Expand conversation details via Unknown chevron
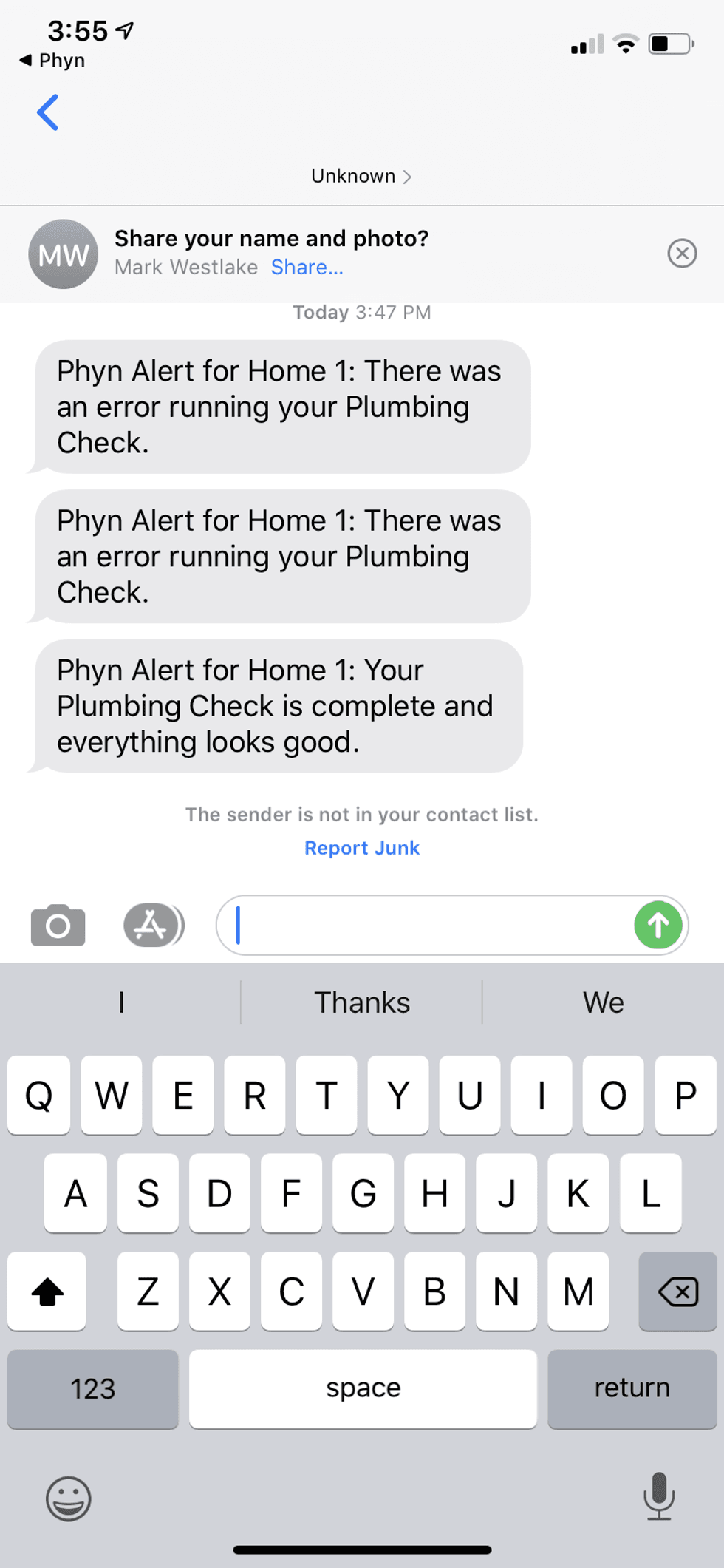The image size is (724, 1568). [x=362, y=176]
